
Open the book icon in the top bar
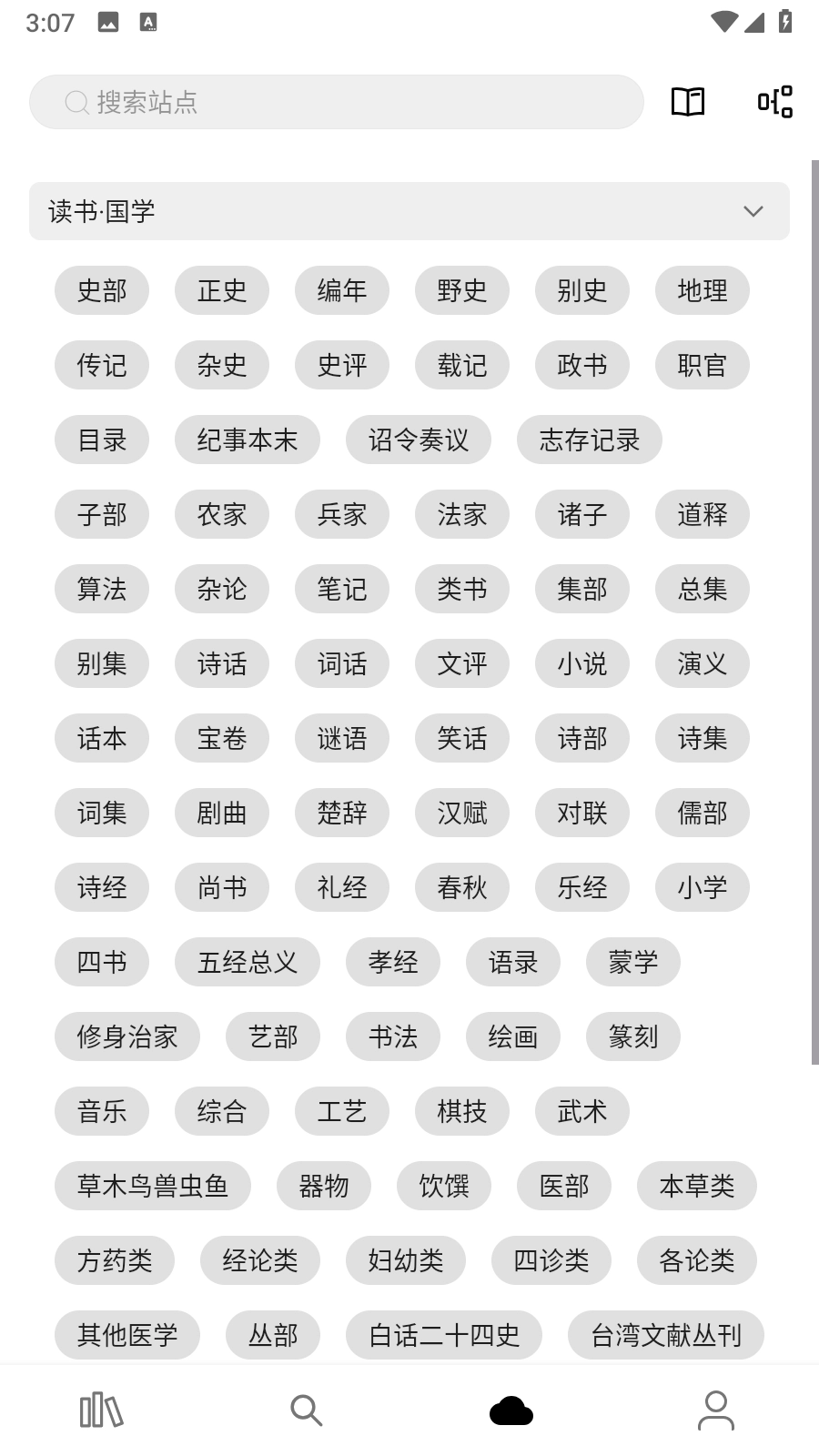(x=688, y=102)
